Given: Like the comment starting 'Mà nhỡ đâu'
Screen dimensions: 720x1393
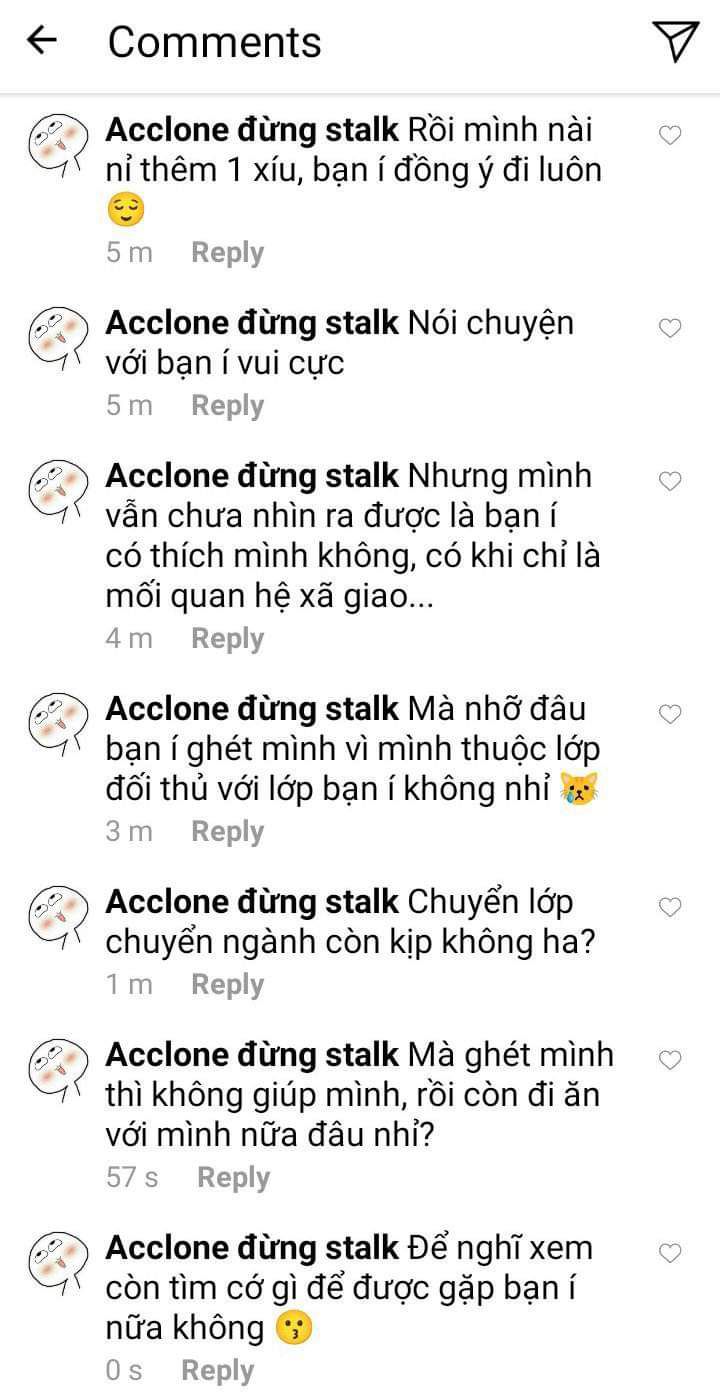Looking at the screenshot, I should [x=670, y=714].
